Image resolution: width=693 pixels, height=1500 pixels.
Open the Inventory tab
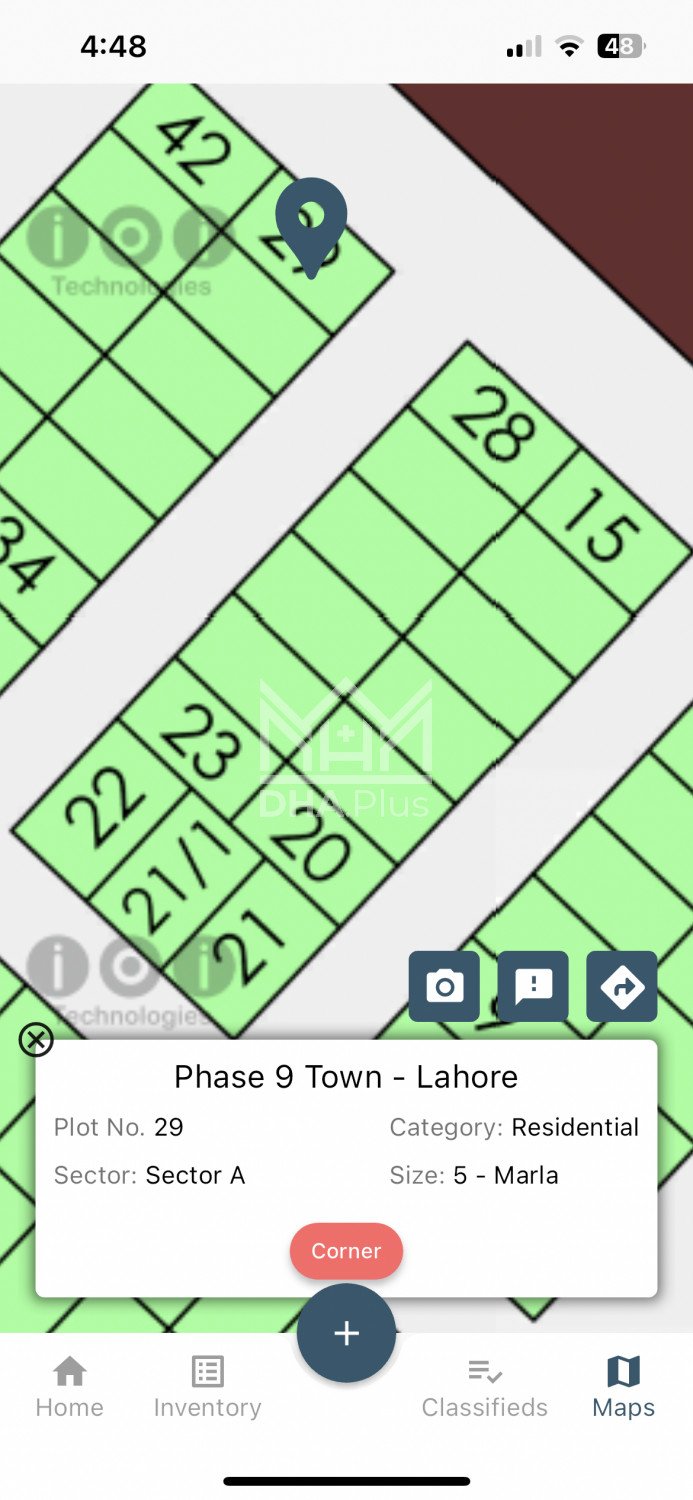pyautogui.click(x=207, y=1387)
